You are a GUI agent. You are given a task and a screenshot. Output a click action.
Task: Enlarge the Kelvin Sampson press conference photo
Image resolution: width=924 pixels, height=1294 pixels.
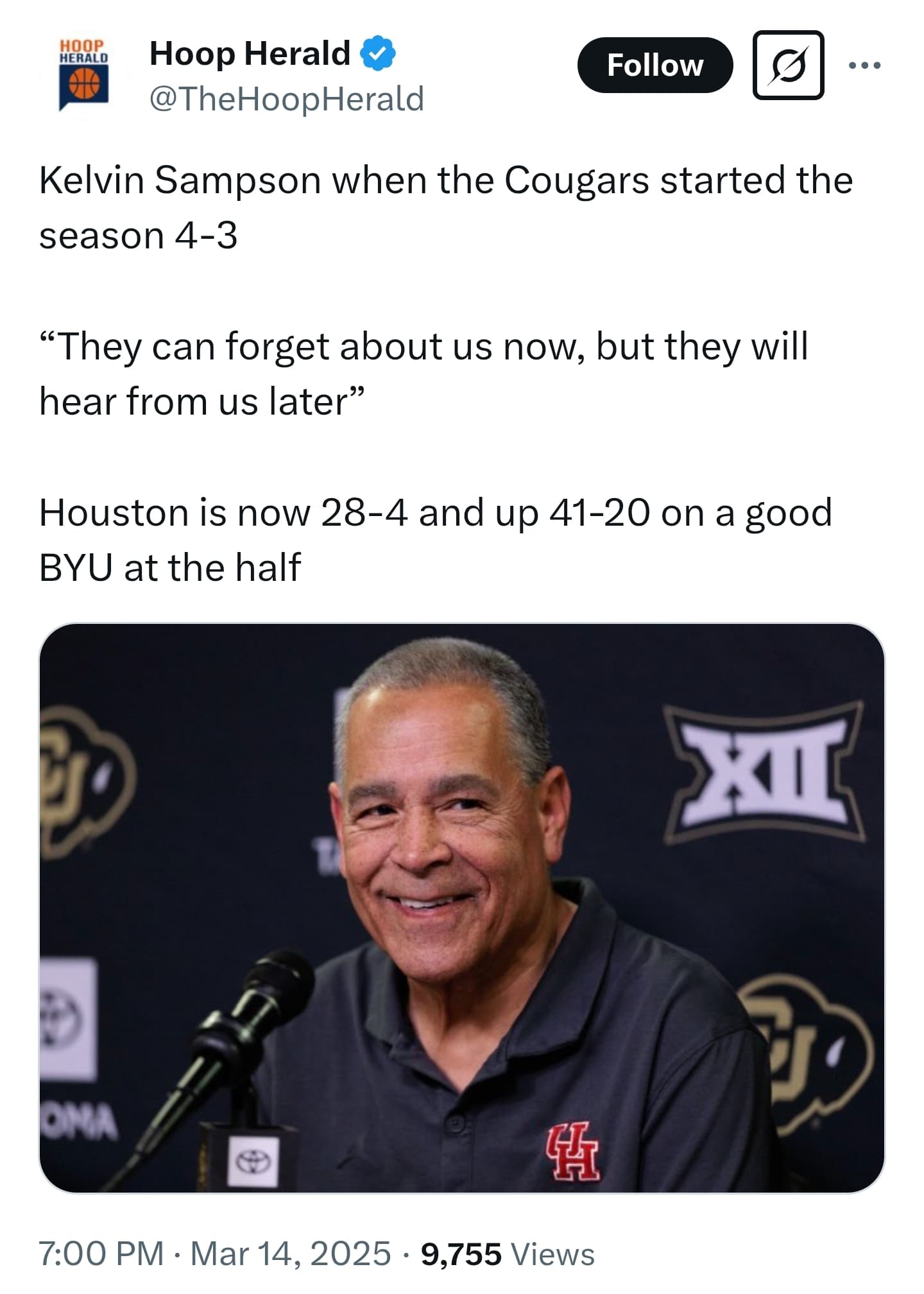tap(461, 908)
